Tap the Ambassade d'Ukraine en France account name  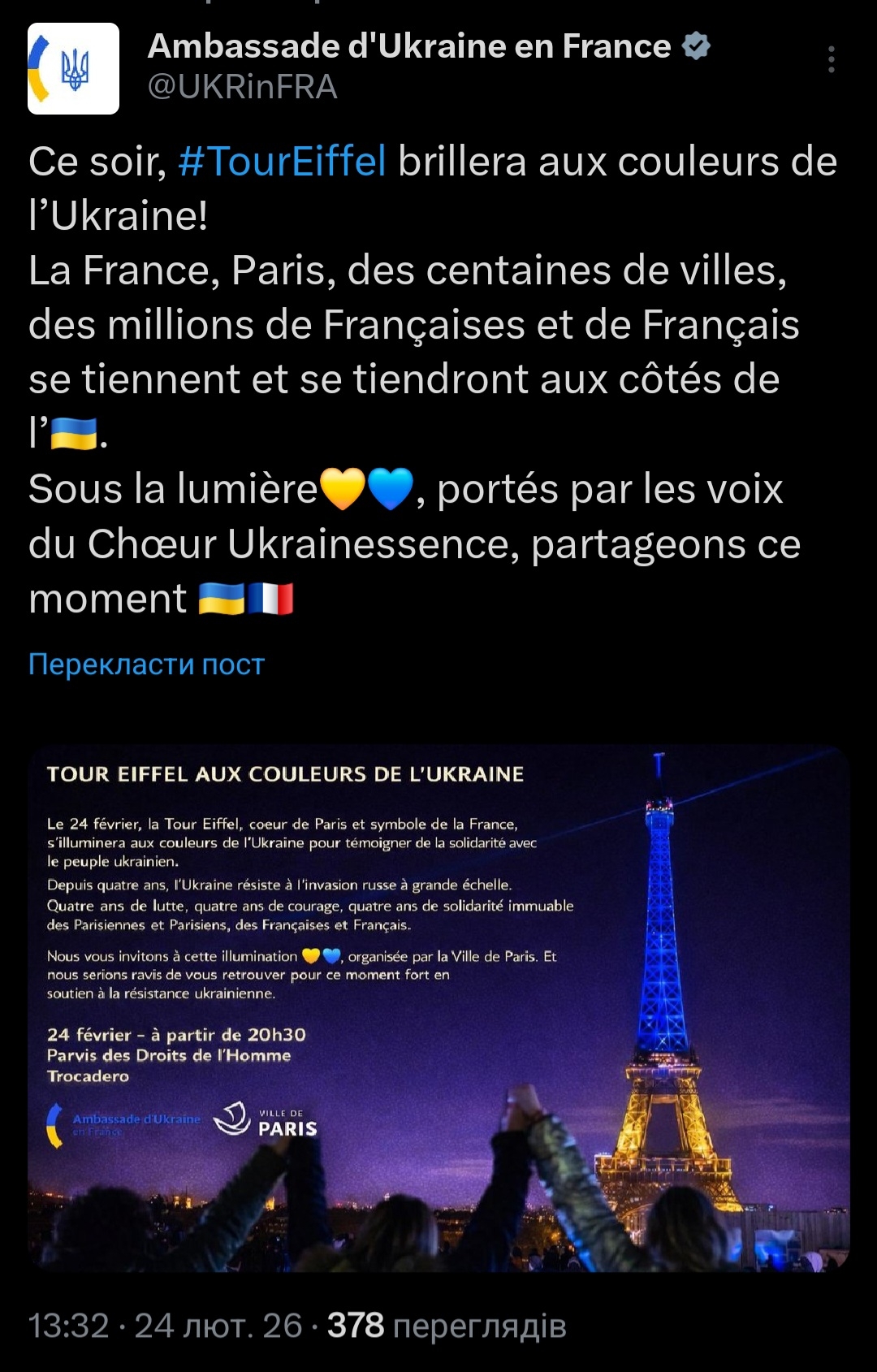pyautogui.click(x=409, y=46)
